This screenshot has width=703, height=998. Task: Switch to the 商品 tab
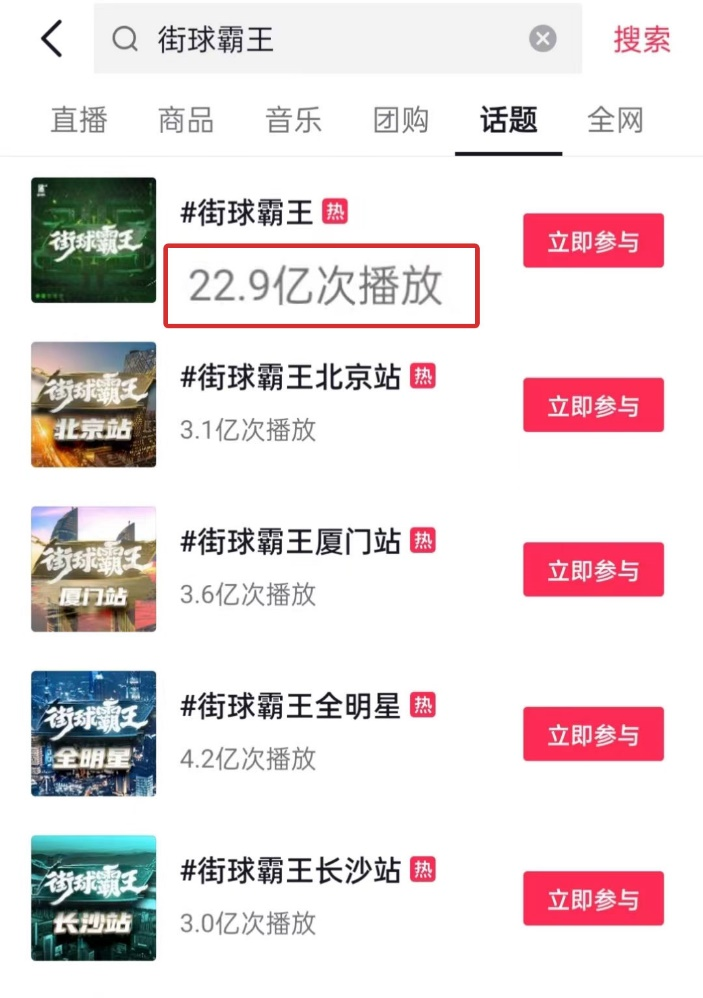(186, 120)
